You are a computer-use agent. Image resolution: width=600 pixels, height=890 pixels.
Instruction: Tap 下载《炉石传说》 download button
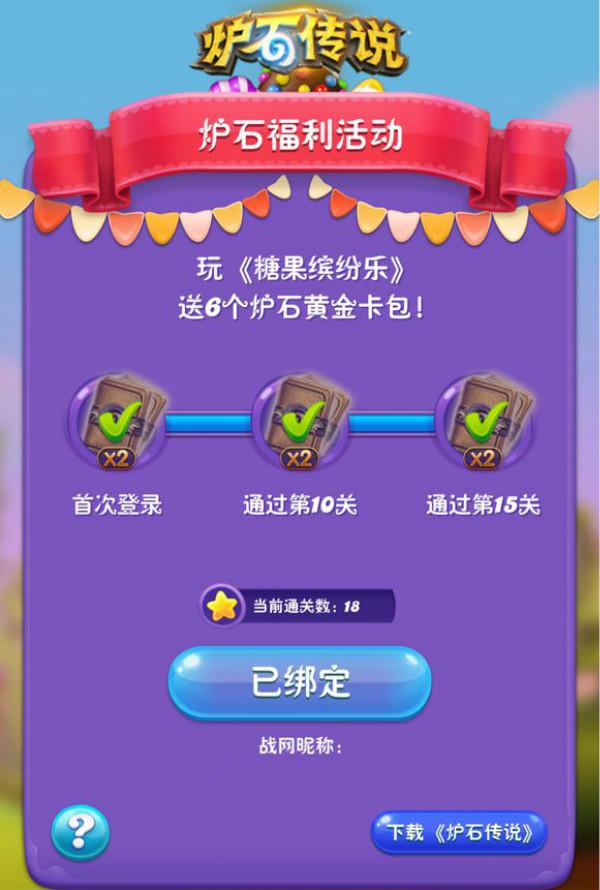(x=459, y=832)
